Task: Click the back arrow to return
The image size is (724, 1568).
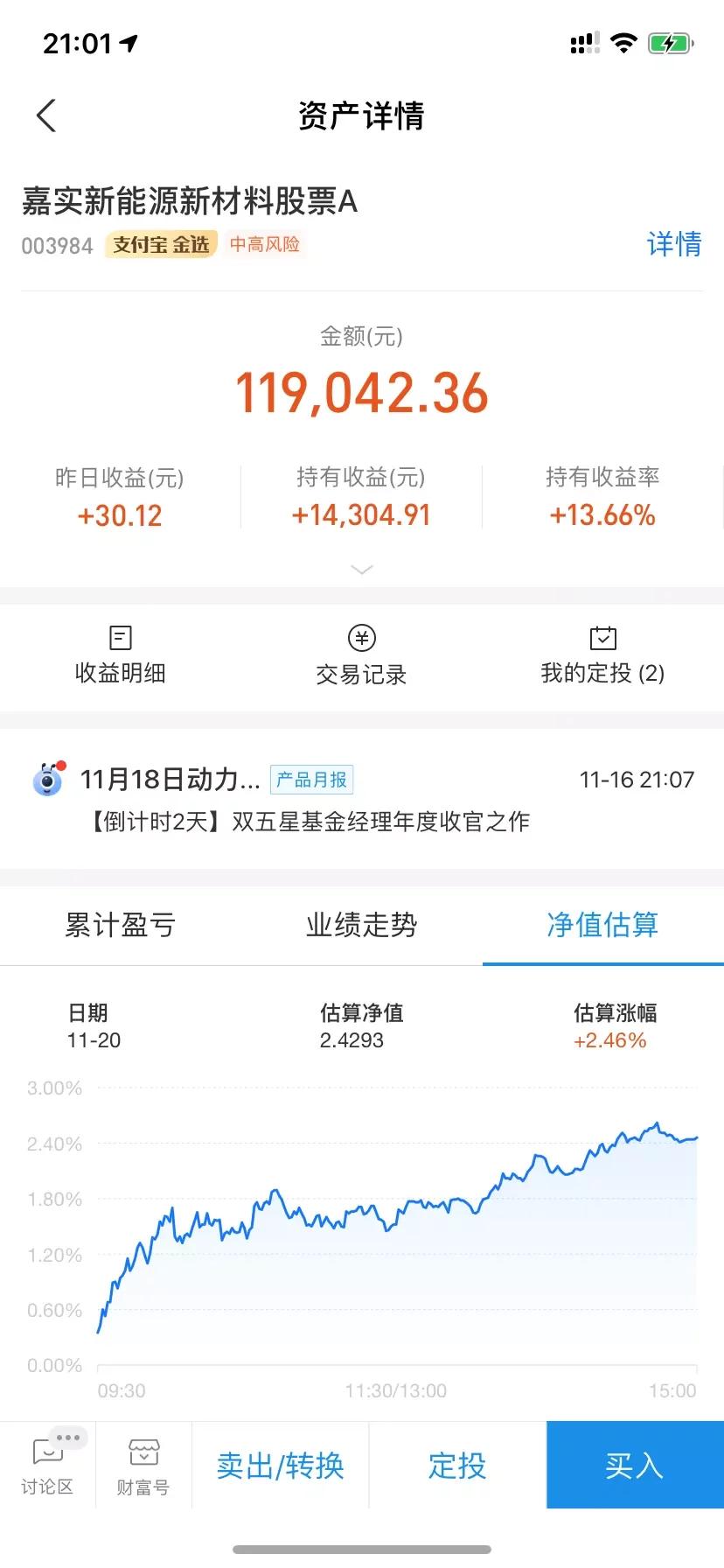Action: (x=44, y=114)
